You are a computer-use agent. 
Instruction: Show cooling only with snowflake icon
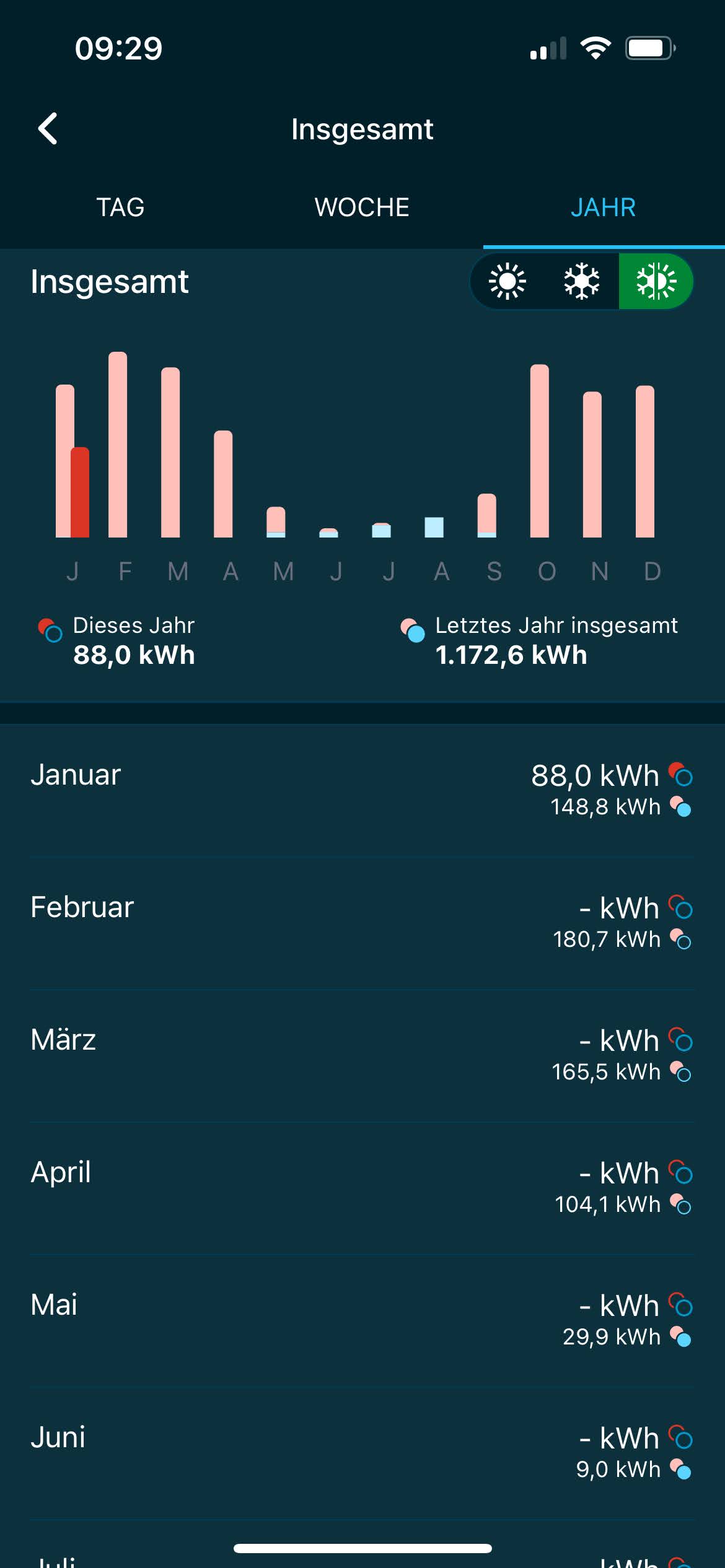pyautogui.click(x=581, y=282)
